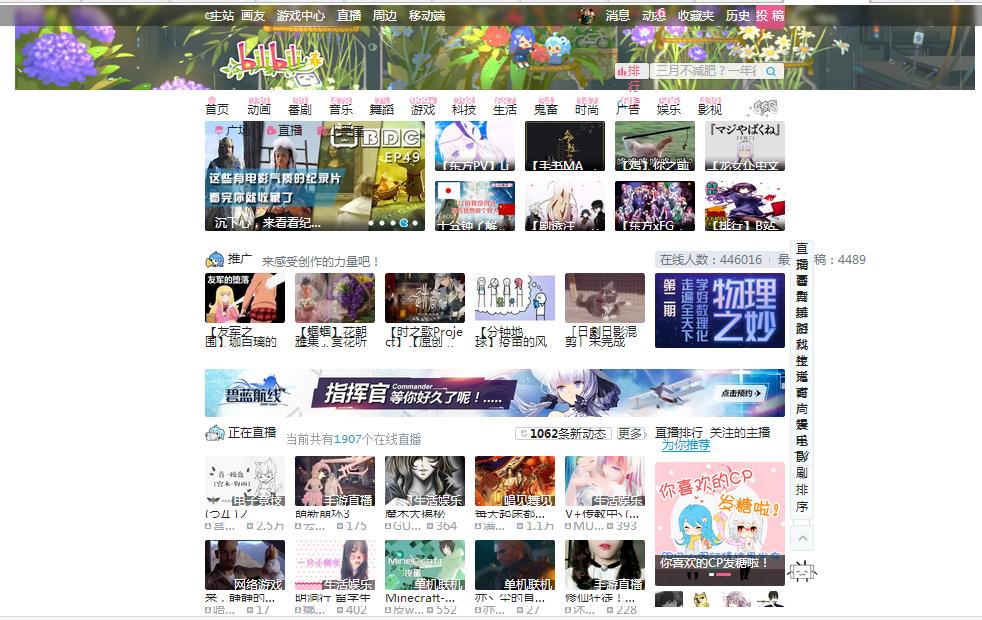Tap the pink 投稿 upload button
The width and height of the screenshot is (982, 620).
click(769, 15)
